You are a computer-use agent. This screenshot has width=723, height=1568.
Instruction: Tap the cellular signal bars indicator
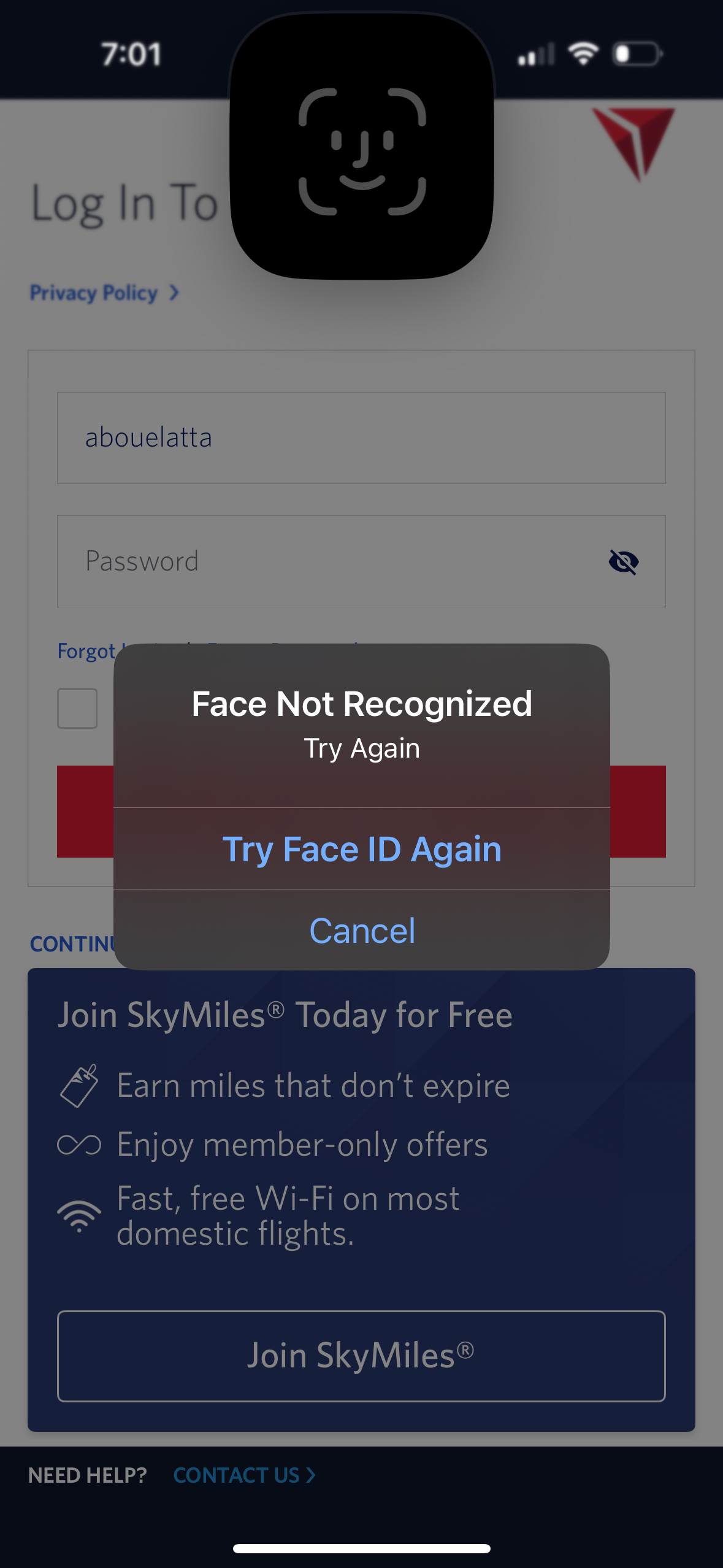(x=536, y=55)
